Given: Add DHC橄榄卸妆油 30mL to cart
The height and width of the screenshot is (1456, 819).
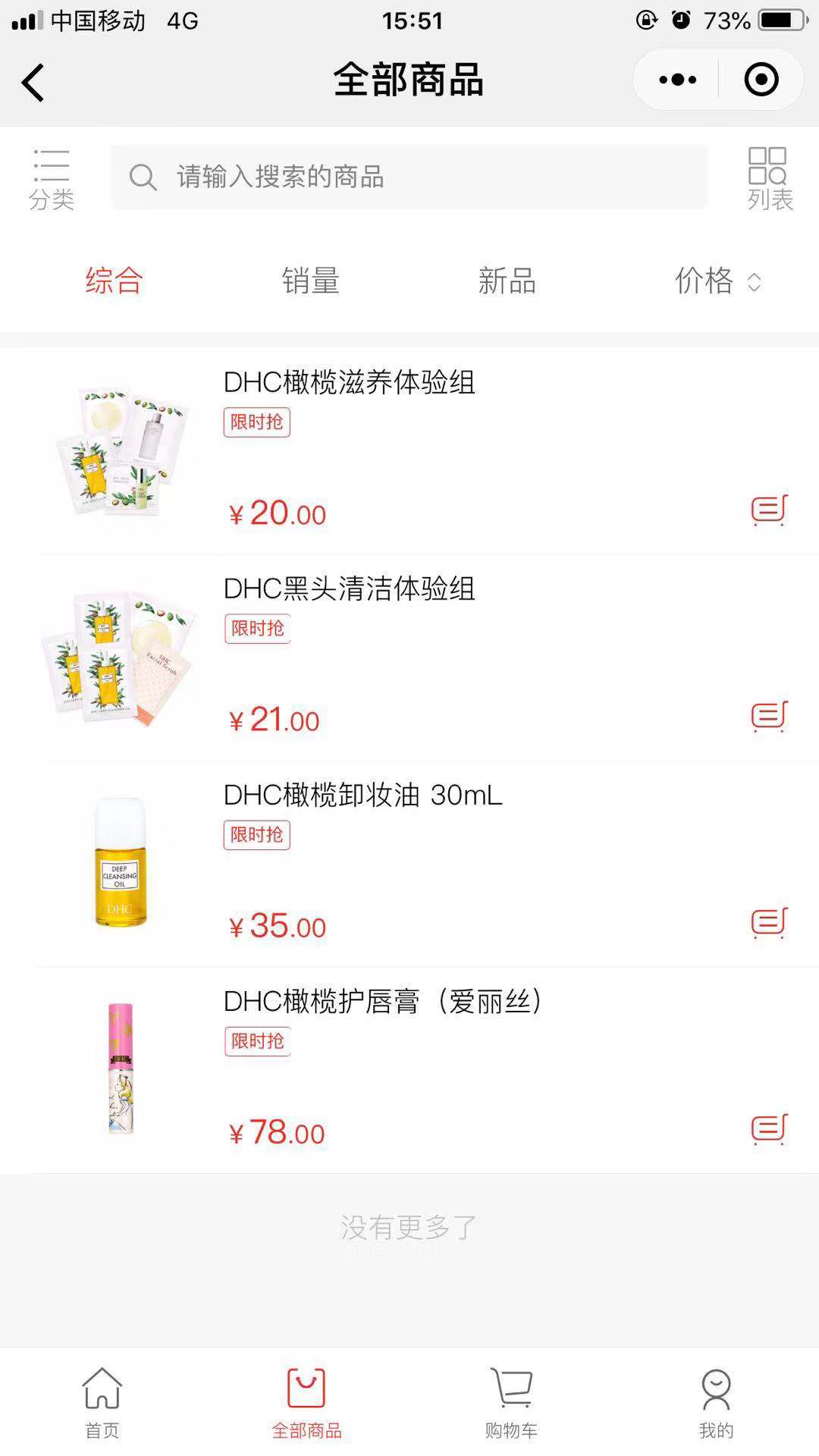Looking at the screenshot, I should coord(769,923).
